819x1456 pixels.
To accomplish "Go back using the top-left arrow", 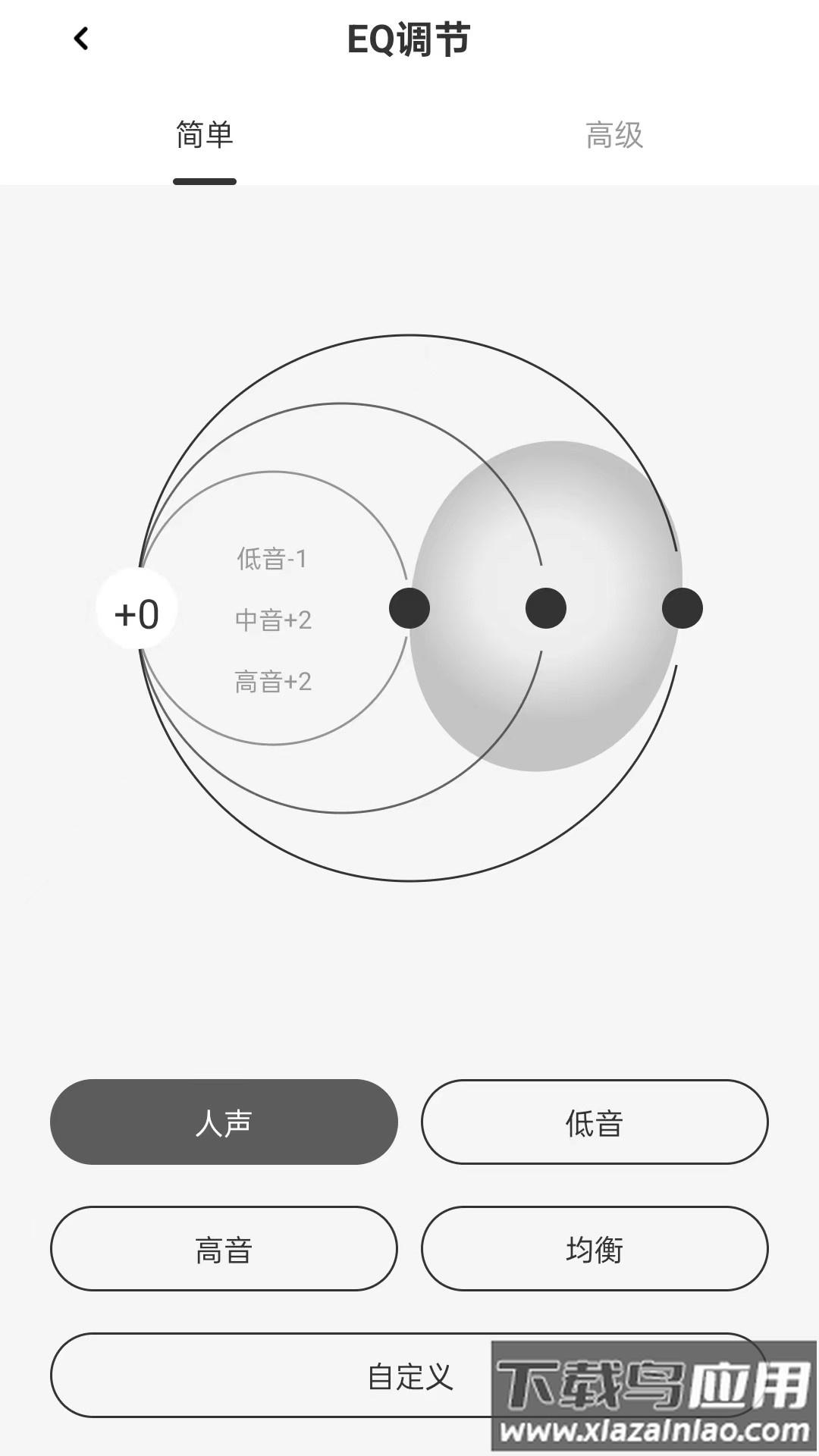I will click(x=81, y=39).
